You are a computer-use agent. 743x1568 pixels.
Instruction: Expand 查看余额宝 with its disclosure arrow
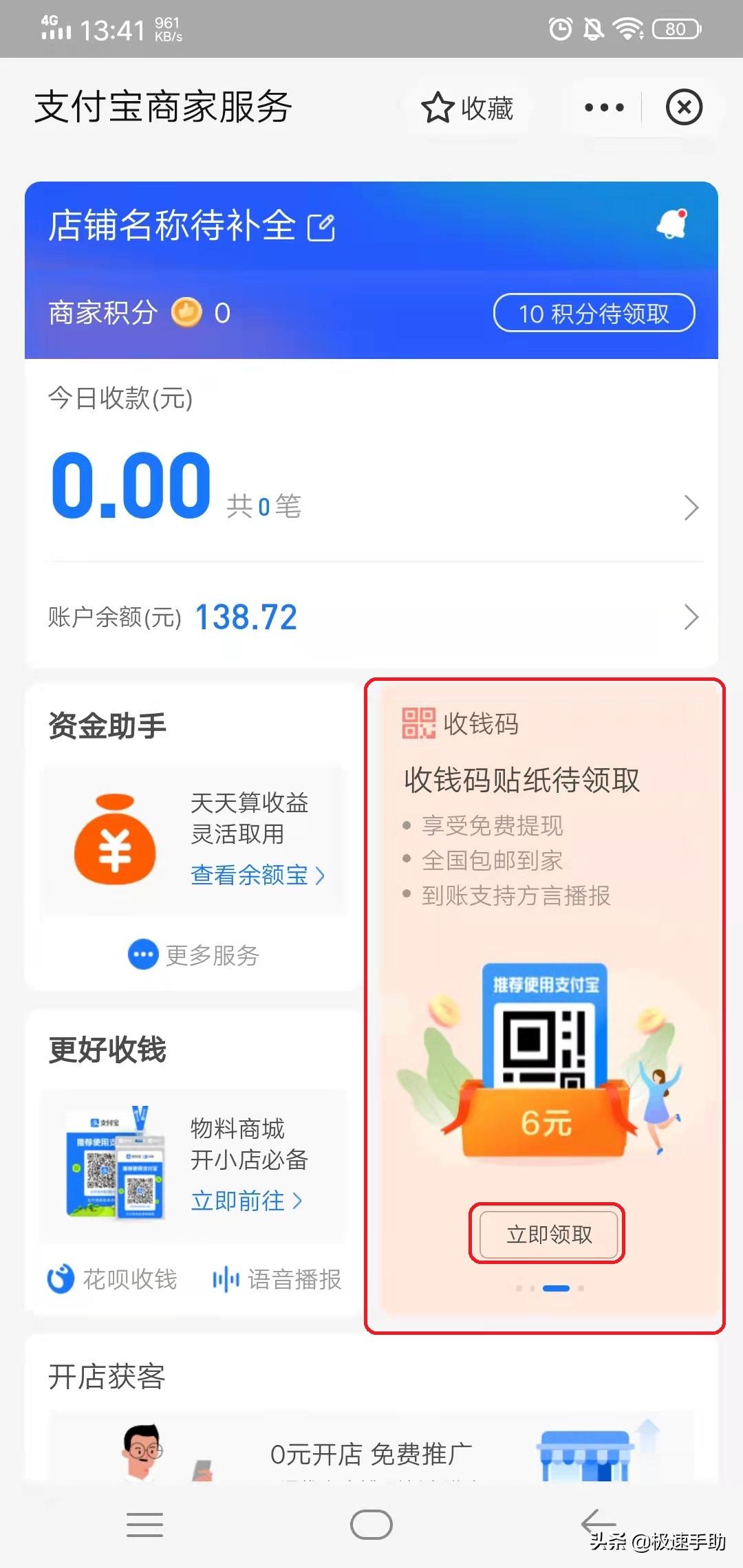321,875
